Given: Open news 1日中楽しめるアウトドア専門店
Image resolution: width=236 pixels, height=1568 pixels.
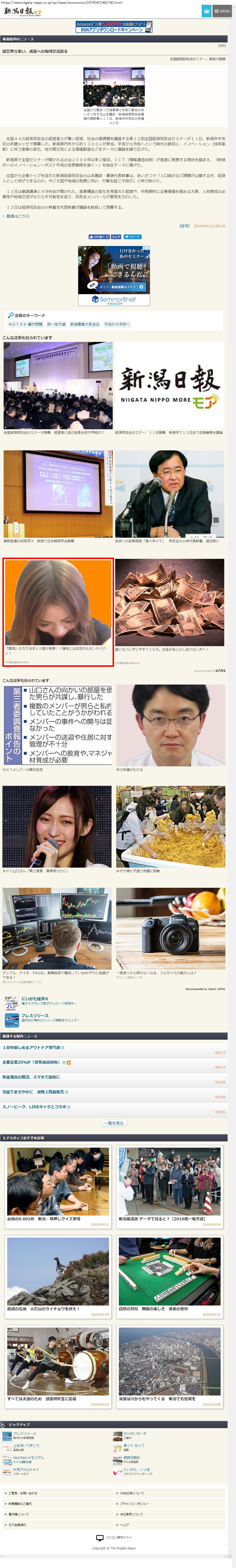Looking at the screenshot, I should [x=32, y=1048].
